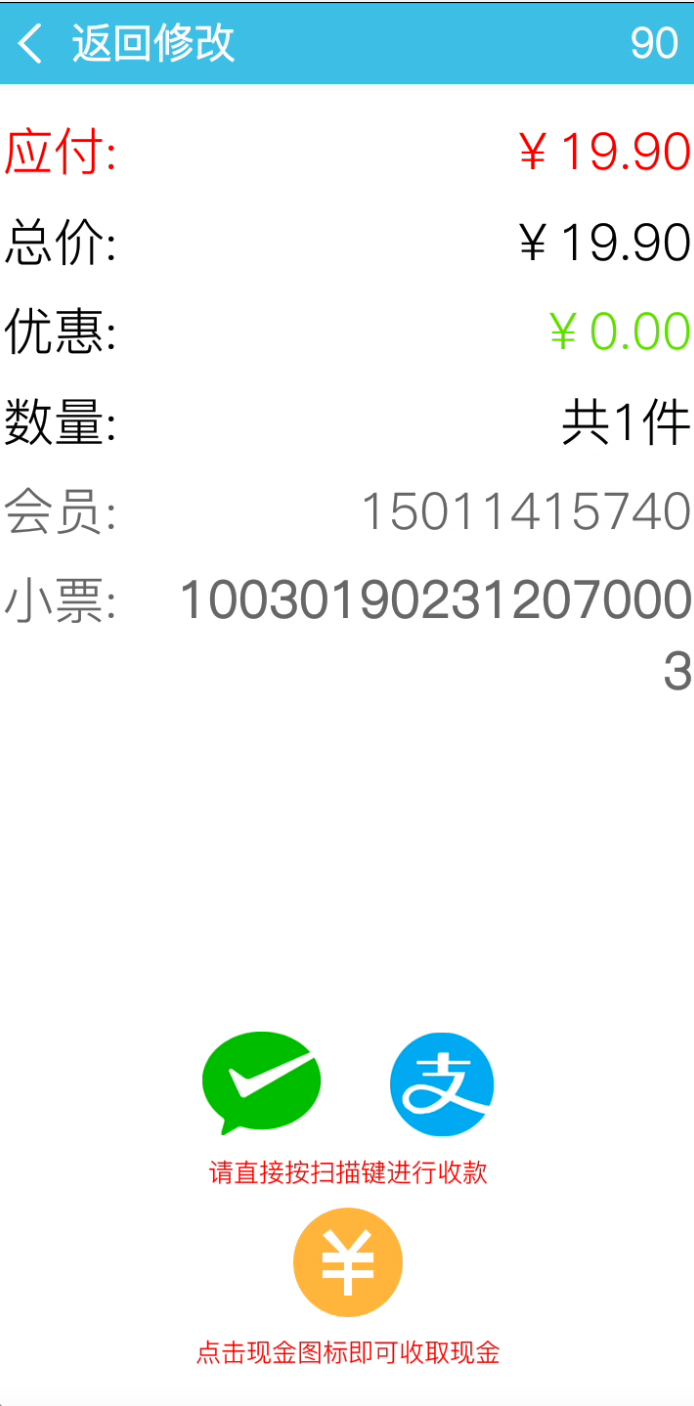Choose the blue Alipay icon
The image size is (694, 1406).
pos(442,1084)
